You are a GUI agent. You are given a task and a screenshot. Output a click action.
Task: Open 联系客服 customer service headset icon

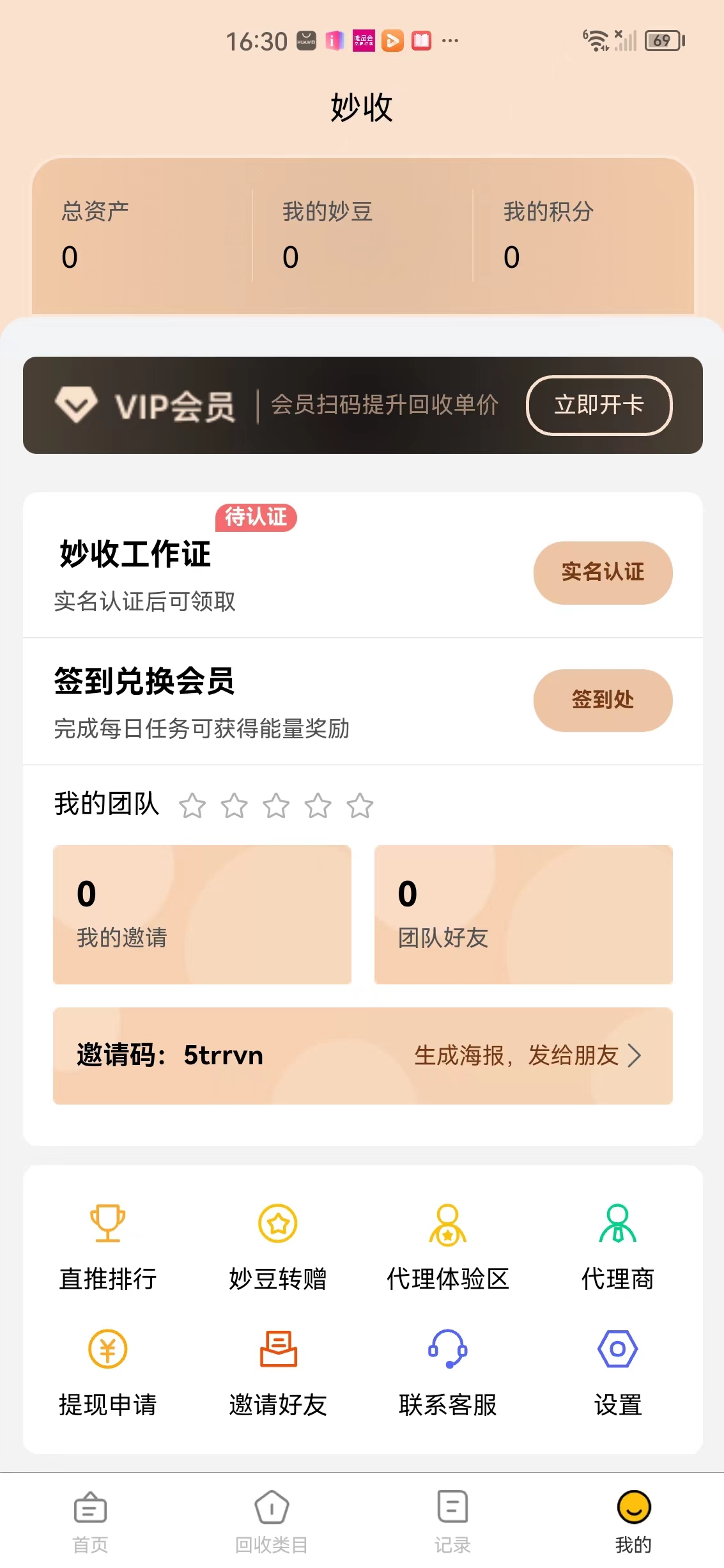[447, 1349]
